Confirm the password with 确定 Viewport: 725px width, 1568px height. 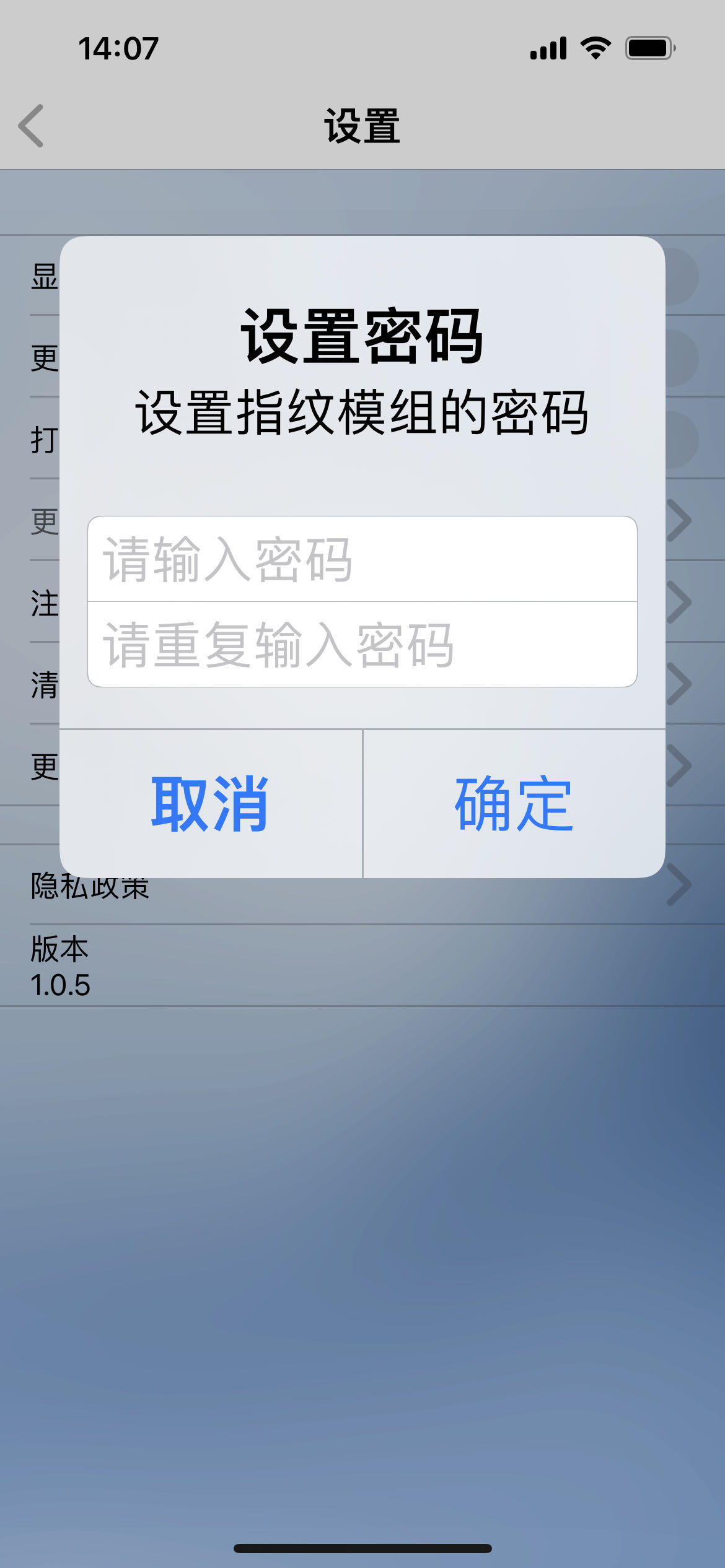[x=514, y=804]
